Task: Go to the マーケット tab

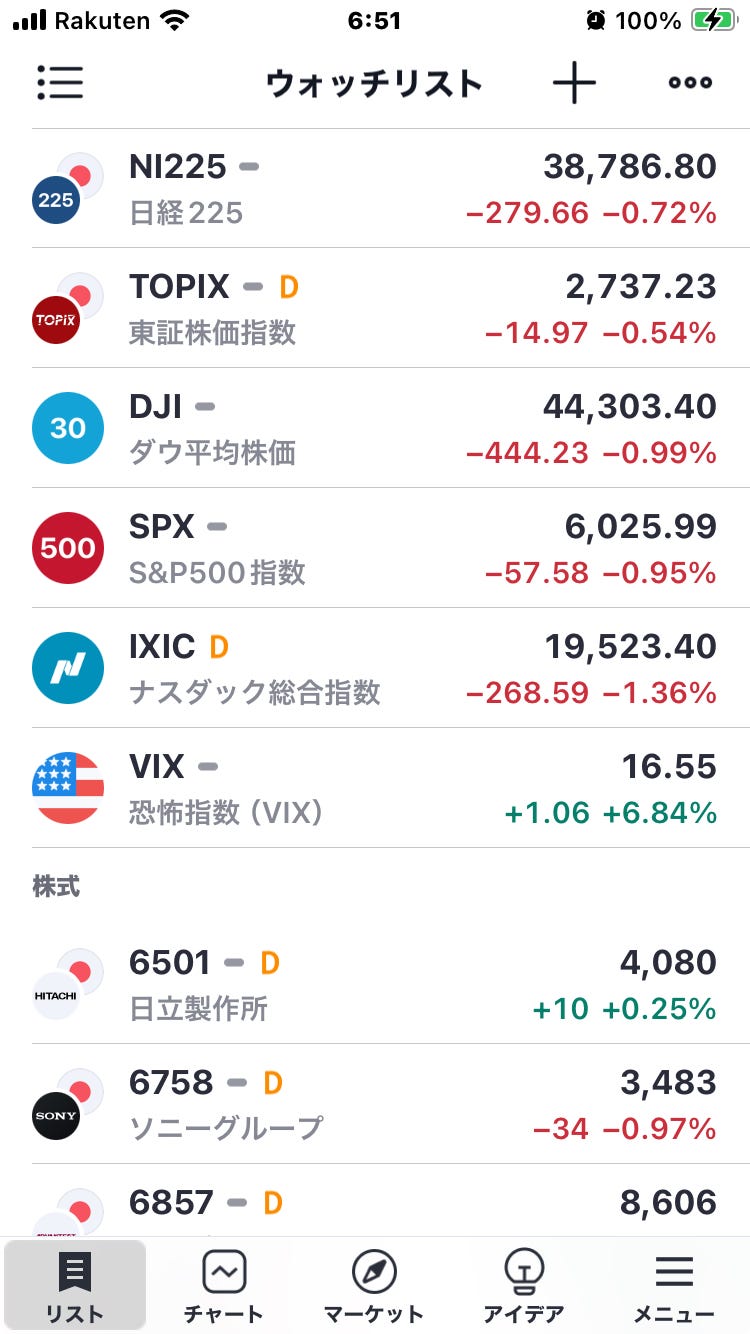Action: click(x=374, y=1286)
